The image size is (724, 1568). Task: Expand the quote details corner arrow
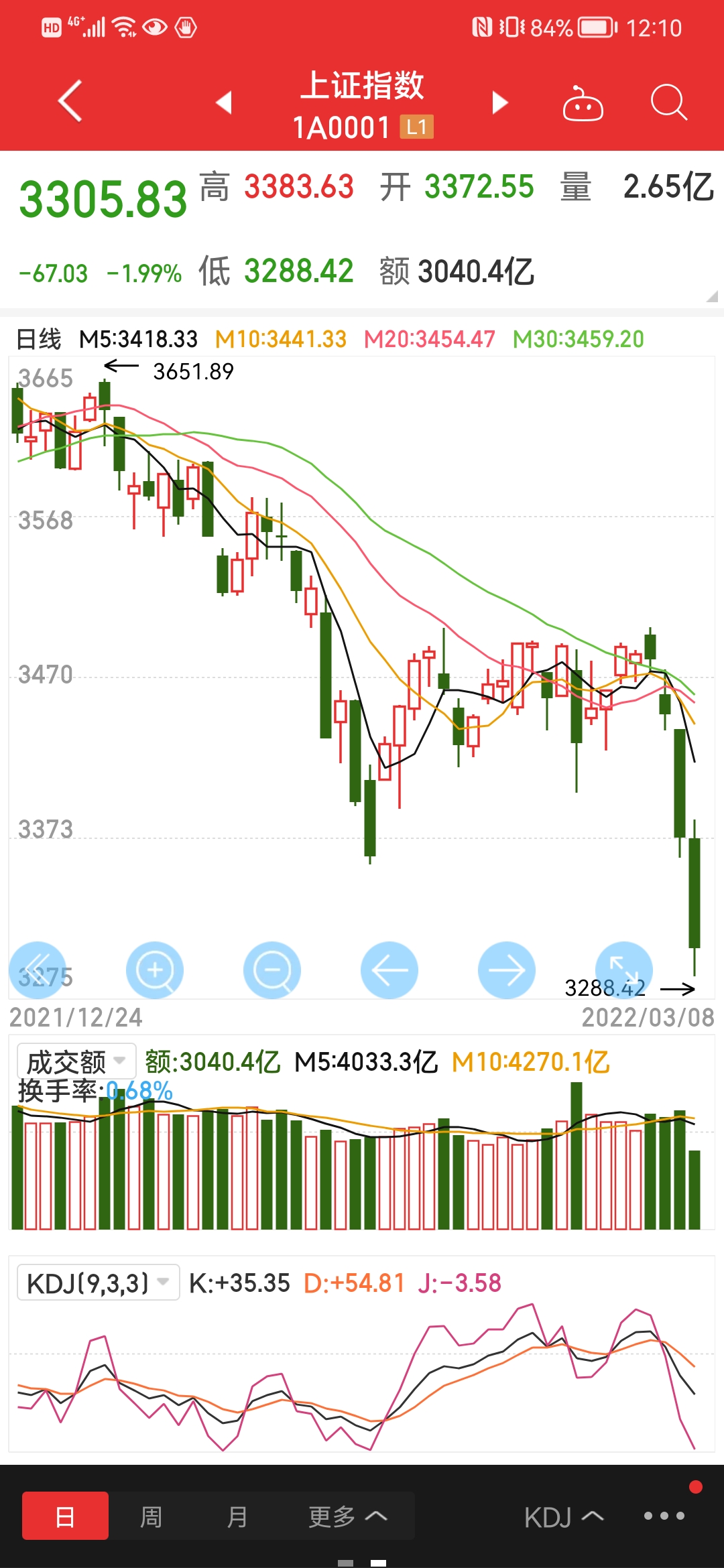(x=711, y=296)
